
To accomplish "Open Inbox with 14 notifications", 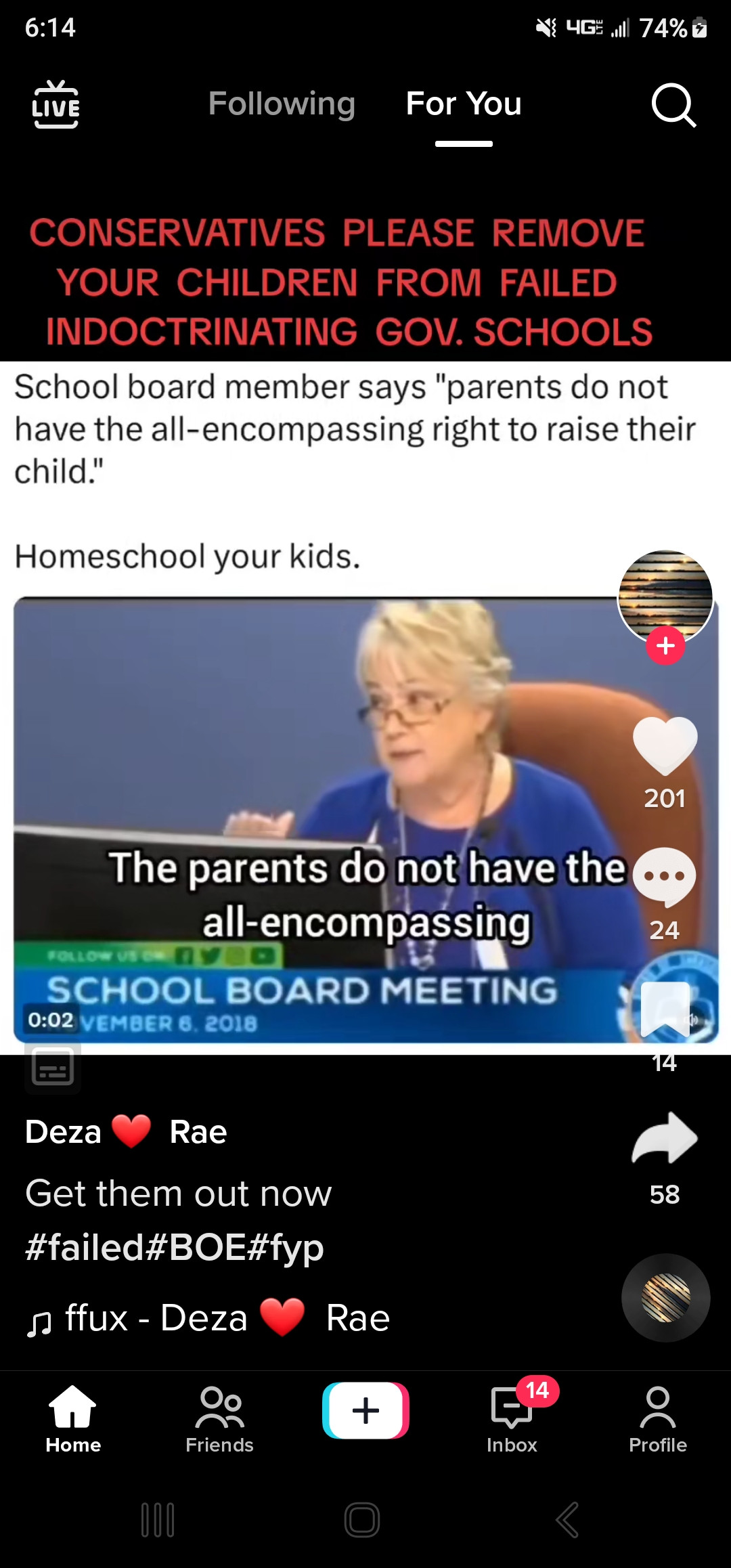I will (512, 1419).
